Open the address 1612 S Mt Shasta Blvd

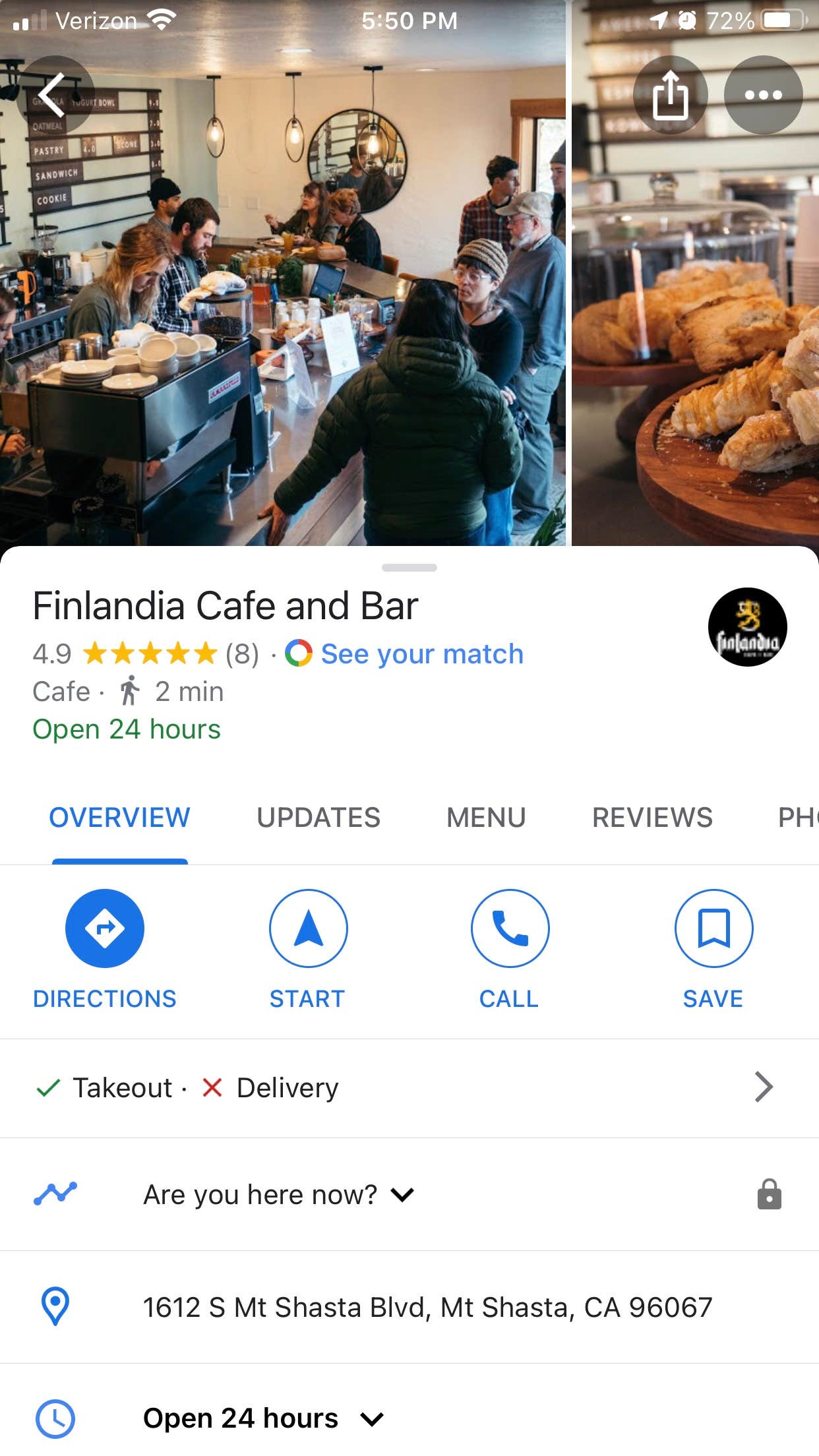coord(427,1307)
